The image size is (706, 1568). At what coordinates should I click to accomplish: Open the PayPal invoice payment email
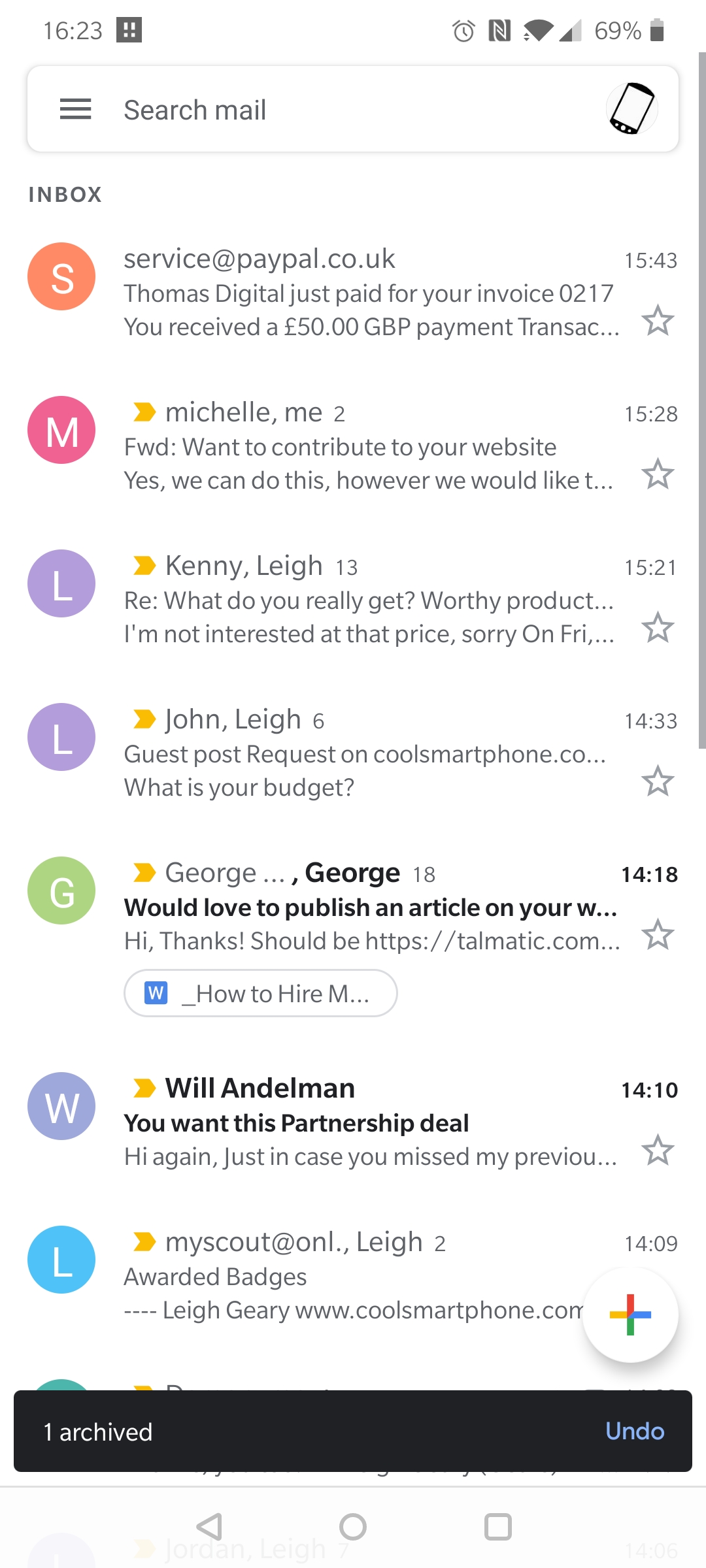pos(353,293)
